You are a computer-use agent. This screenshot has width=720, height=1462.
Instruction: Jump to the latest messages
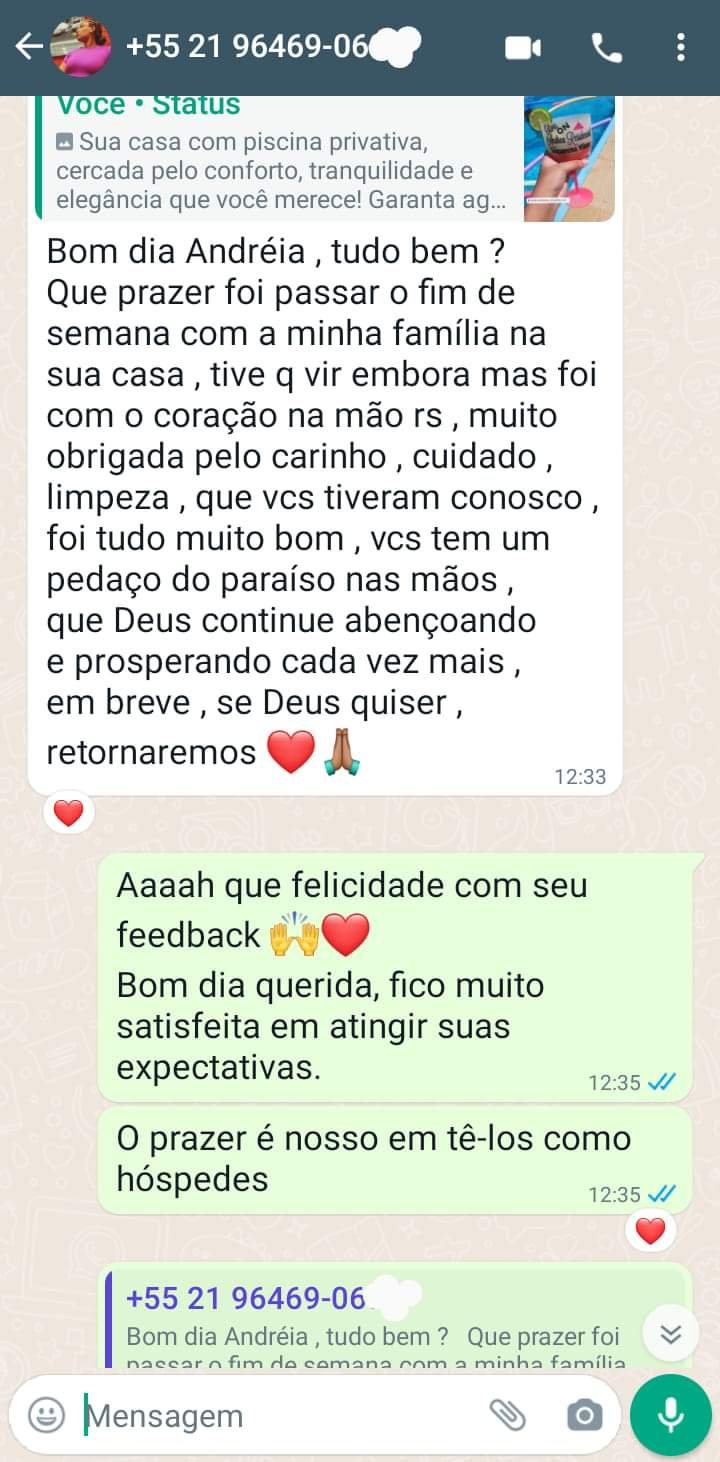pyautogui.click(x=670, y=1334)
